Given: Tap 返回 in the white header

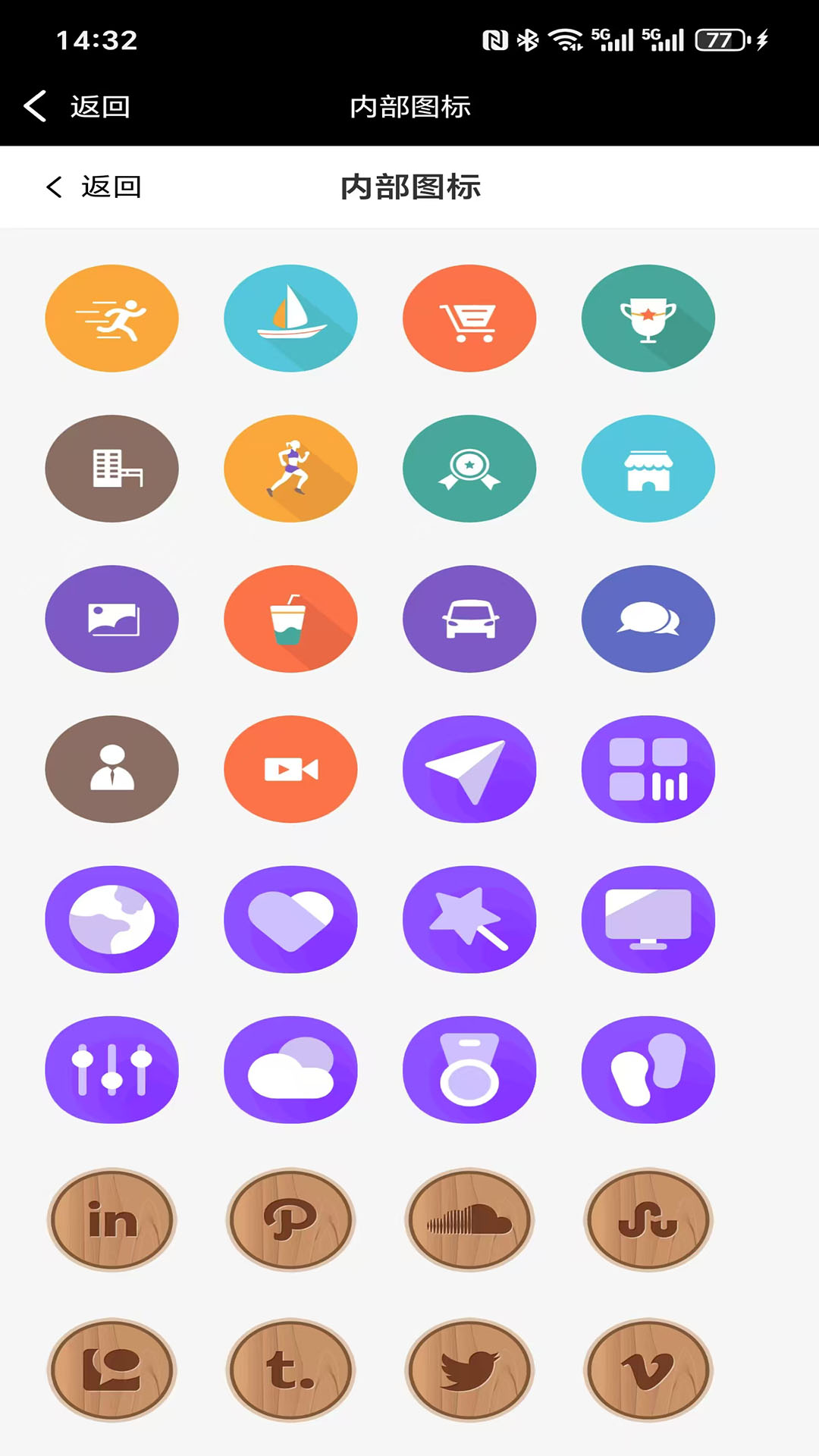Looking at the screenshot, I should click(94, 187).
